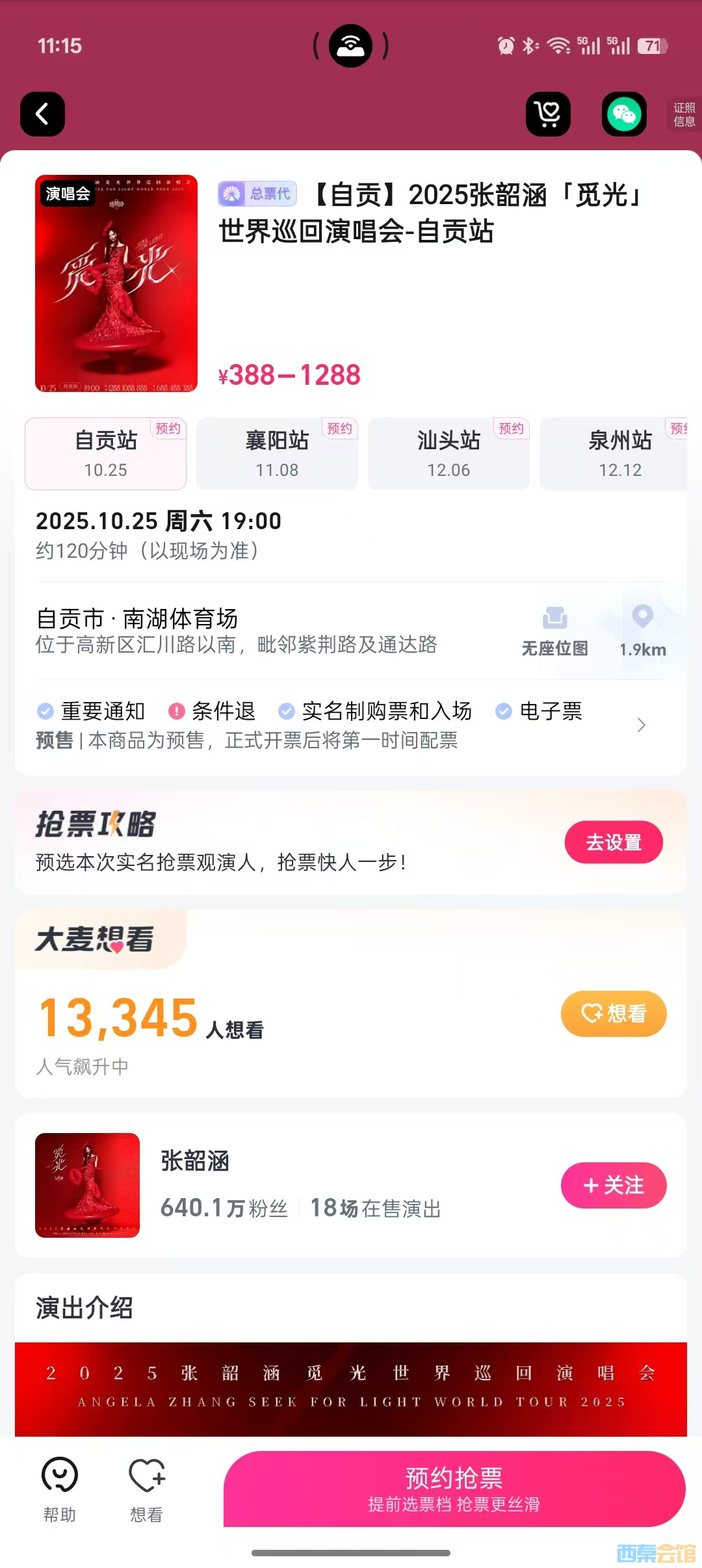This screenshot has width=702, height=1568.
Task: Open the shopping cart icon
Action: (548, 114)
